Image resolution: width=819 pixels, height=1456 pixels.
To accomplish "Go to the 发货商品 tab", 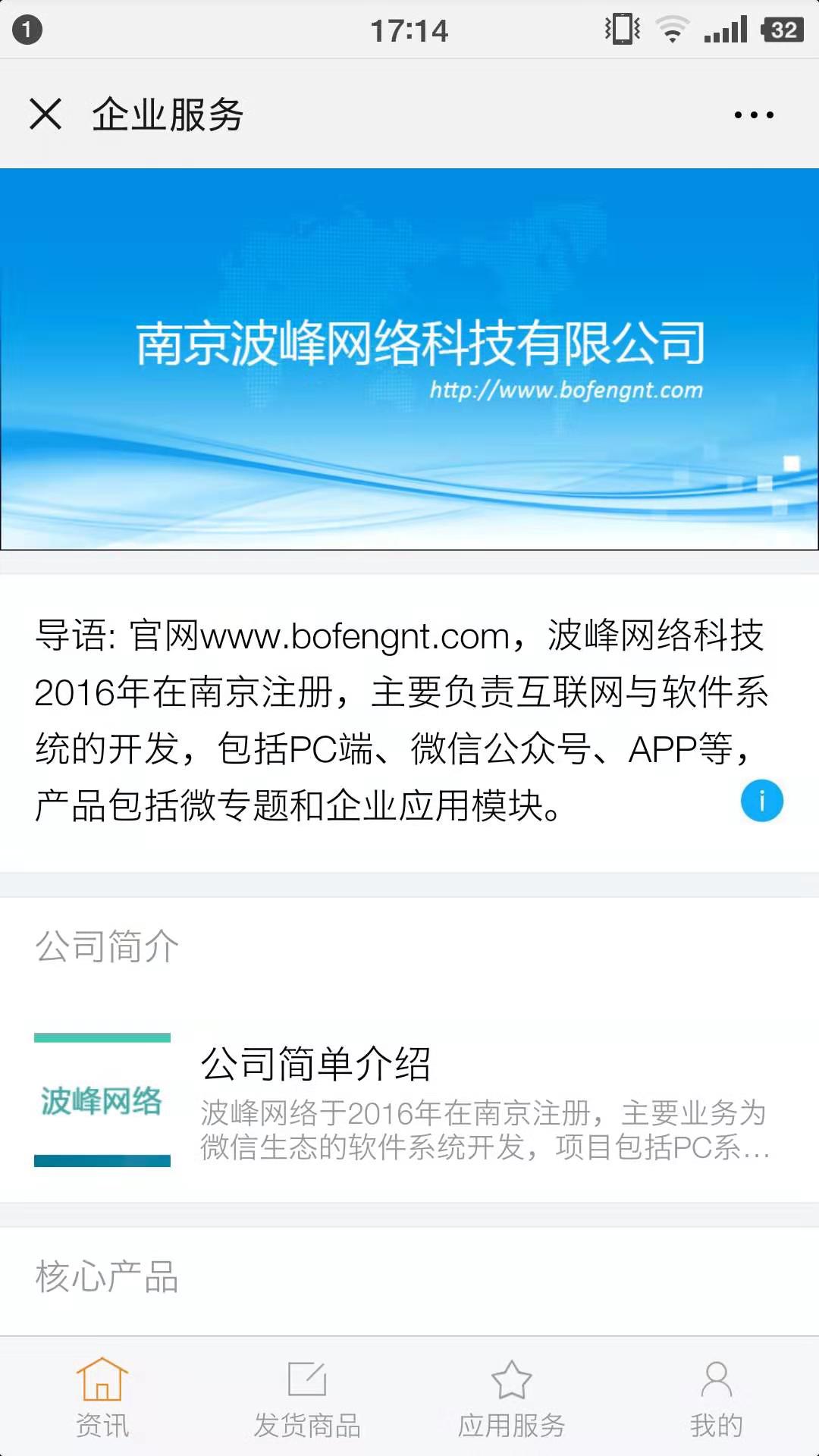I will pos(307,1397).
